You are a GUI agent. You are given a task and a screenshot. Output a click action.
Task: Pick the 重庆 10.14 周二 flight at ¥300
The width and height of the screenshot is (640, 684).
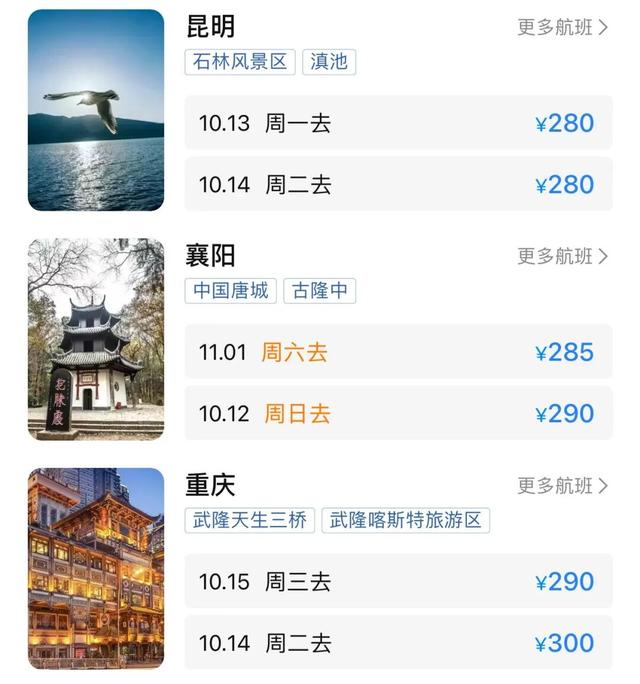pos(398,642)
